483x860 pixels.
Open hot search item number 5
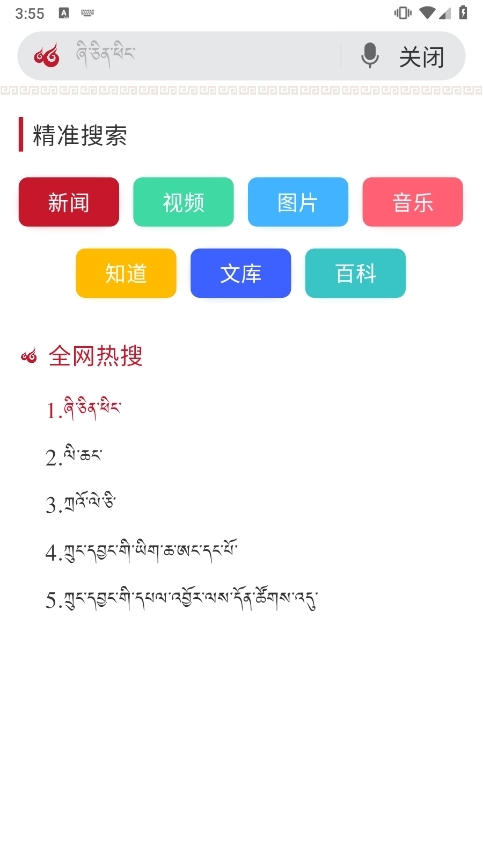point(182,599)
